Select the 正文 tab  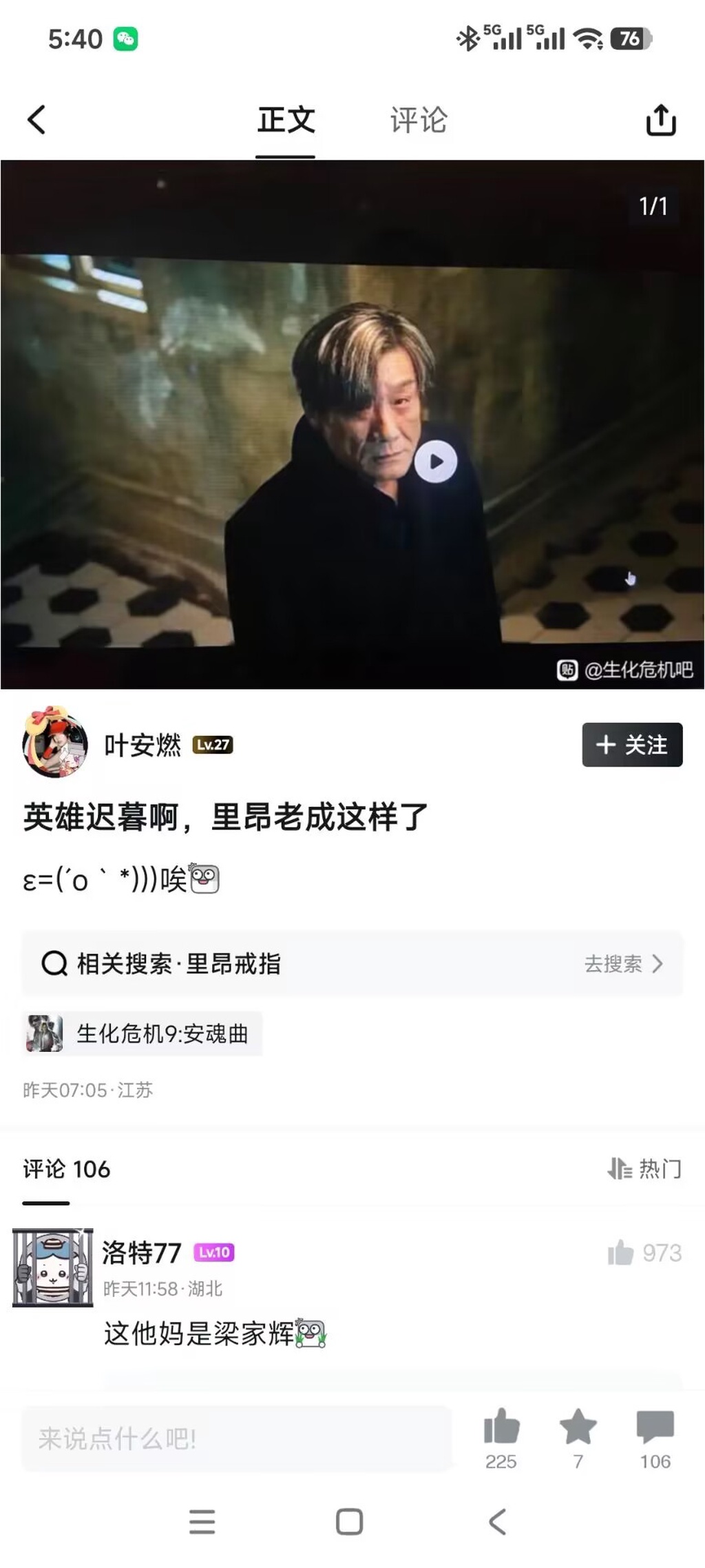pos(286,121)
